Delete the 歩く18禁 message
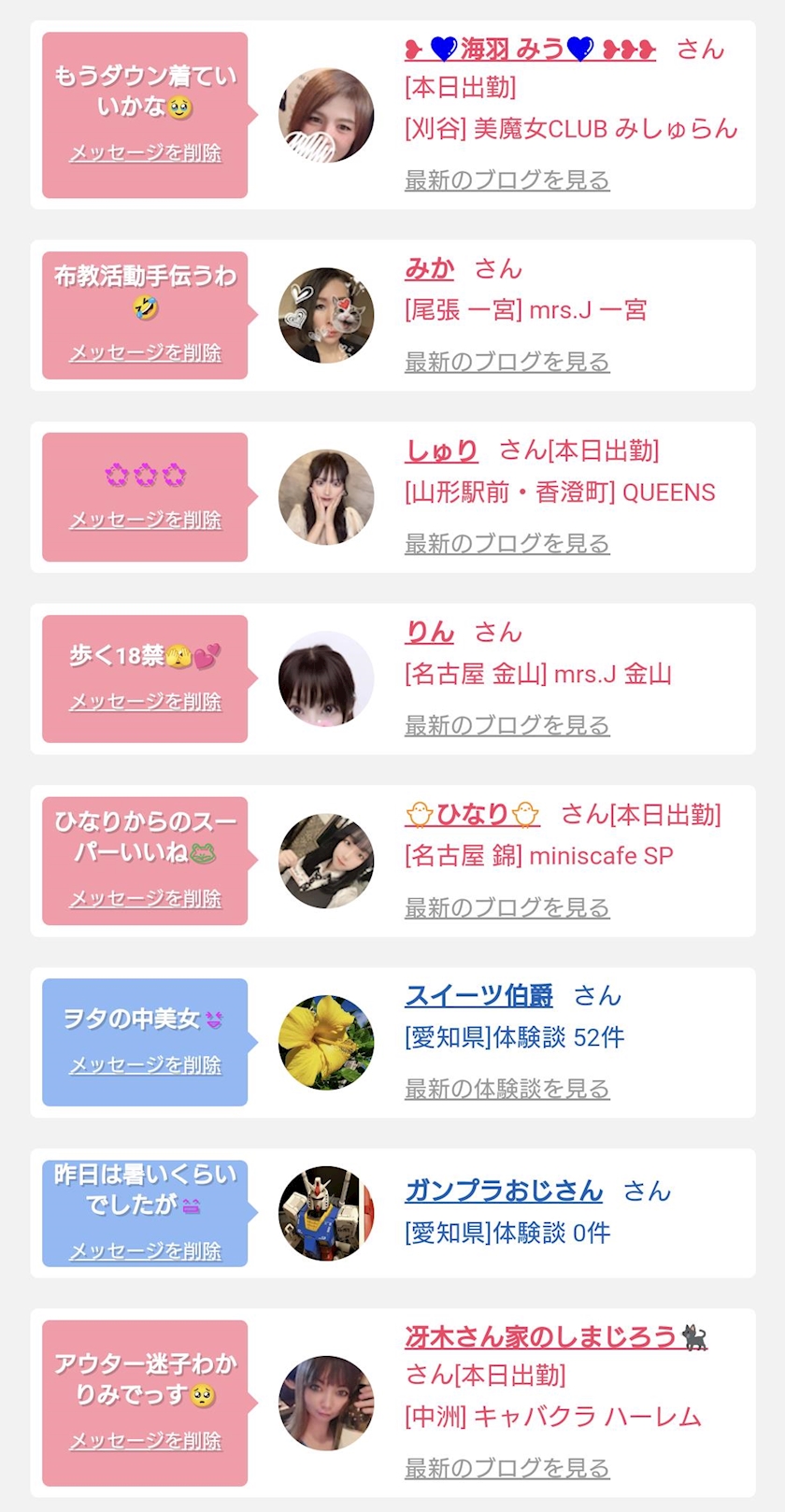Image resolution: width=785 pixels, height=1512 pixels. [x=145, y=701]
